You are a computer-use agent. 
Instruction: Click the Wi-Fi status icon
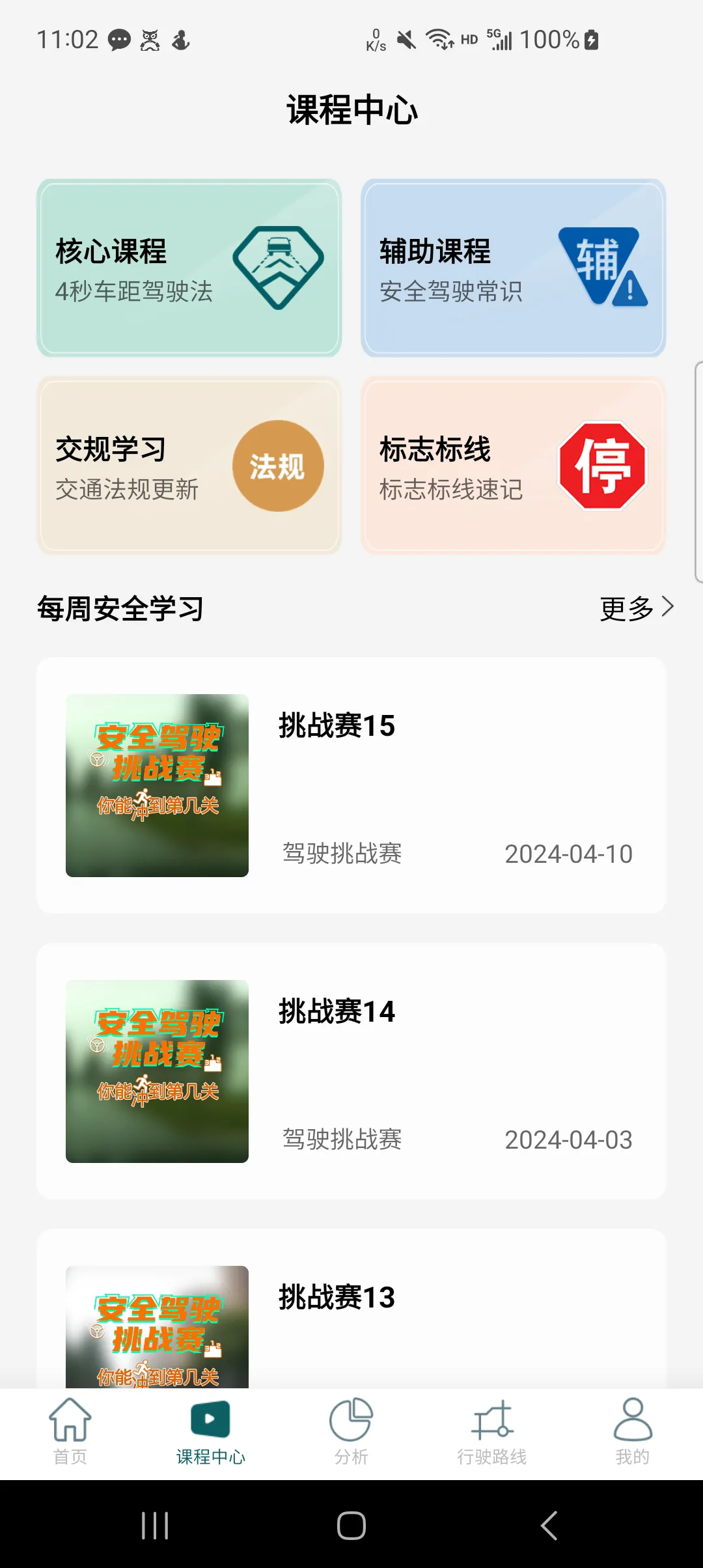point(439,39)
